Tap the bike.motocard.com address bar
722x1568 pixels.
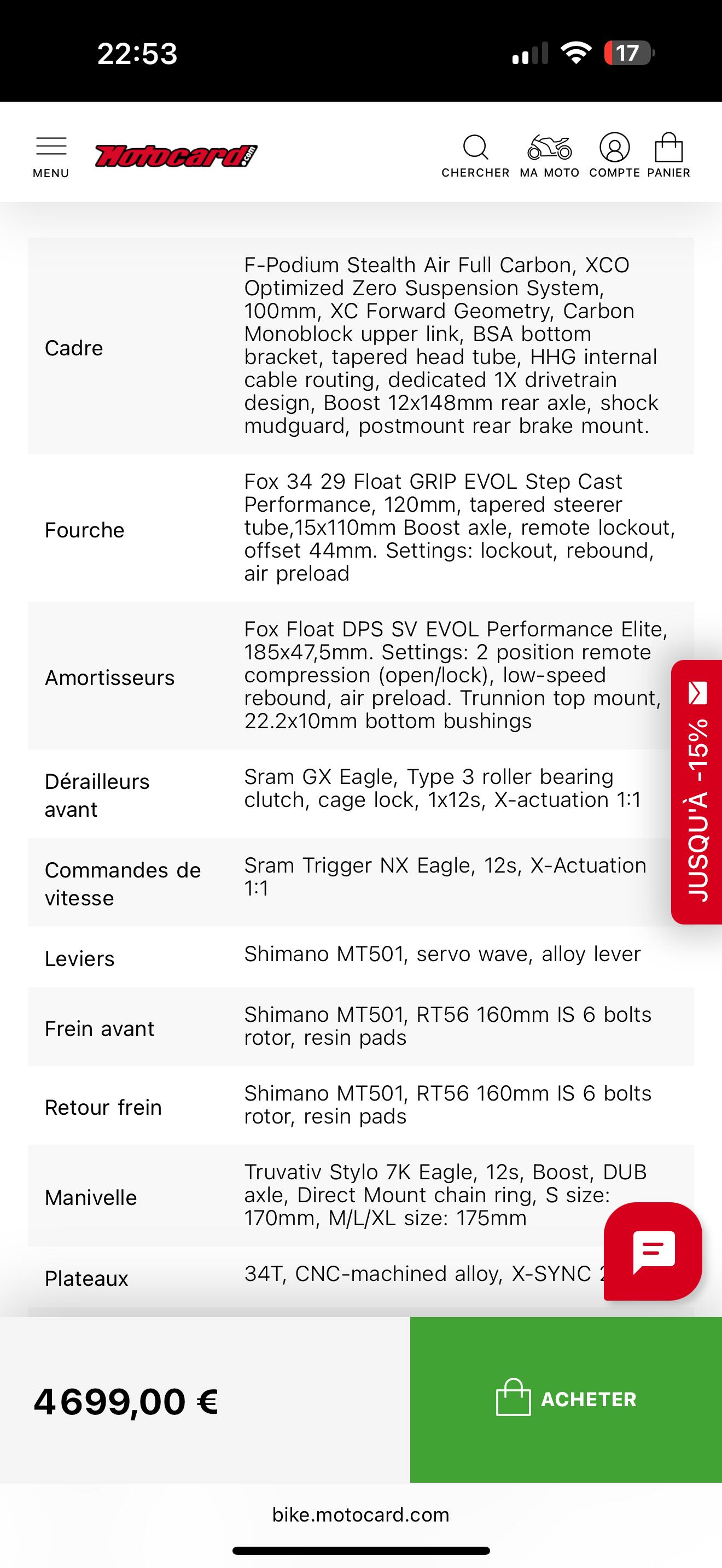coord(361,1514)
